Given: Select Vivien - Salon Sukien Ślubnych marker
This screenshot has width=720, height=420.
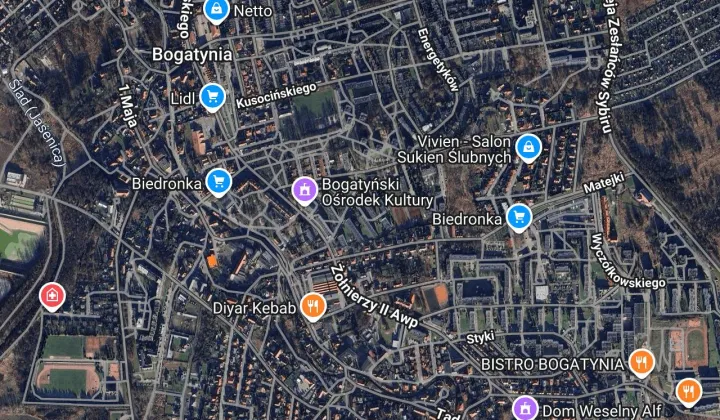Looking at the screenshot, I should point(527,149).
